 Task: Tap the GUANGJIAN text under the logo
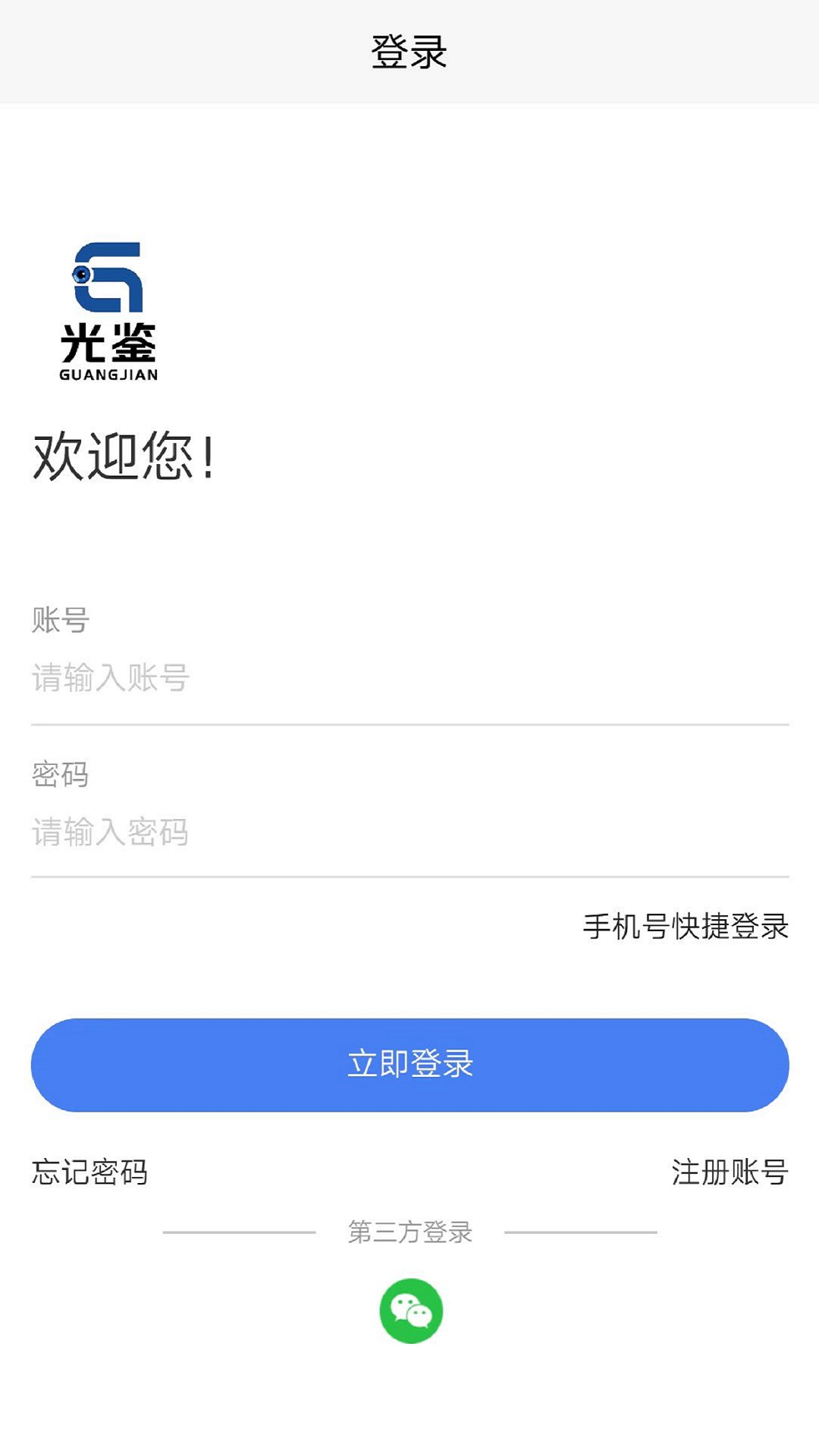tap(110, 374)
